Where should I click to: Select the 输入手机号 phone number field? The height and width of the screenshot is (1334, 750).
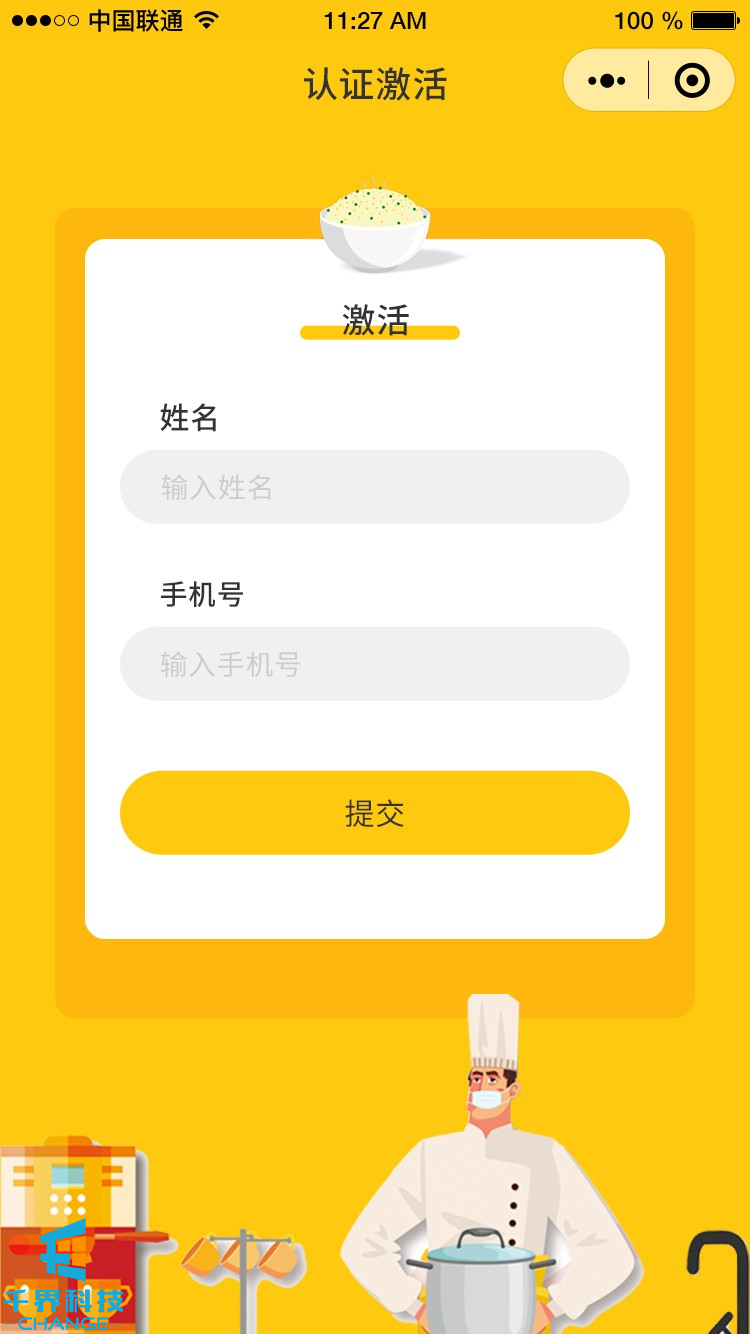point(375,664)
